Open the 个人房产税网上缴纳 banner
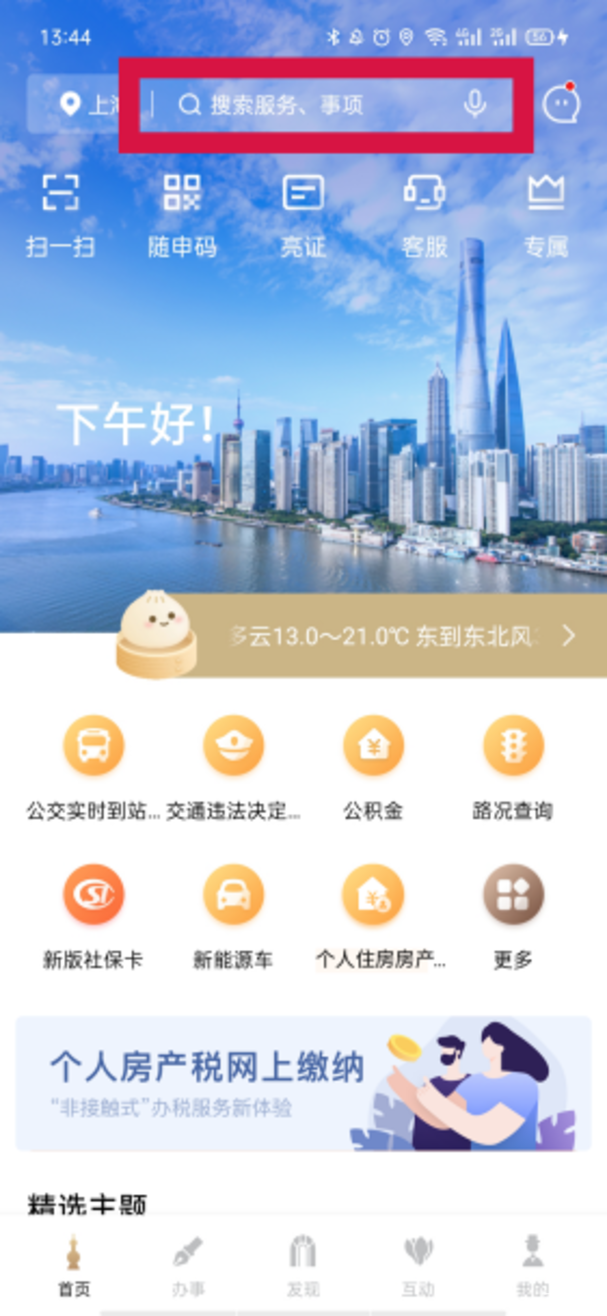 [303, 1083]
